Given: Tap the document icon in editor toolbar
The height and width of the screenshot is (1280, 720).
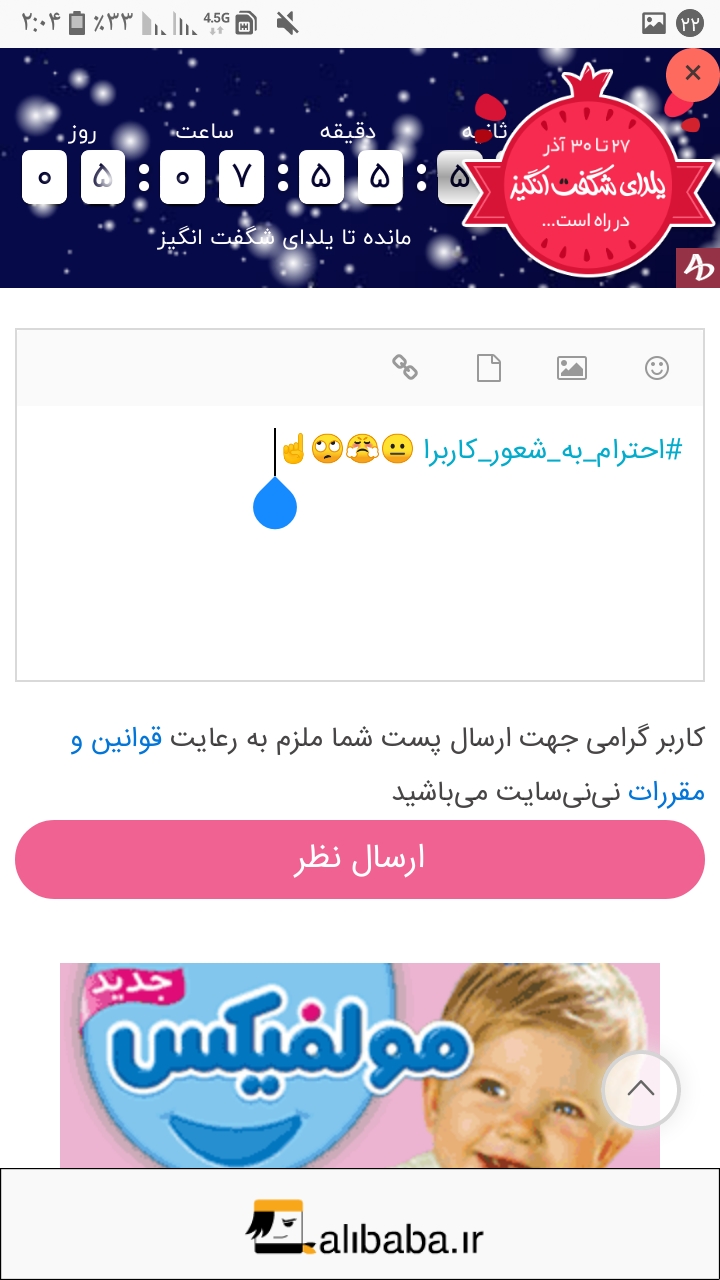Looking at the screenshot, I should (x=488, y=368).
